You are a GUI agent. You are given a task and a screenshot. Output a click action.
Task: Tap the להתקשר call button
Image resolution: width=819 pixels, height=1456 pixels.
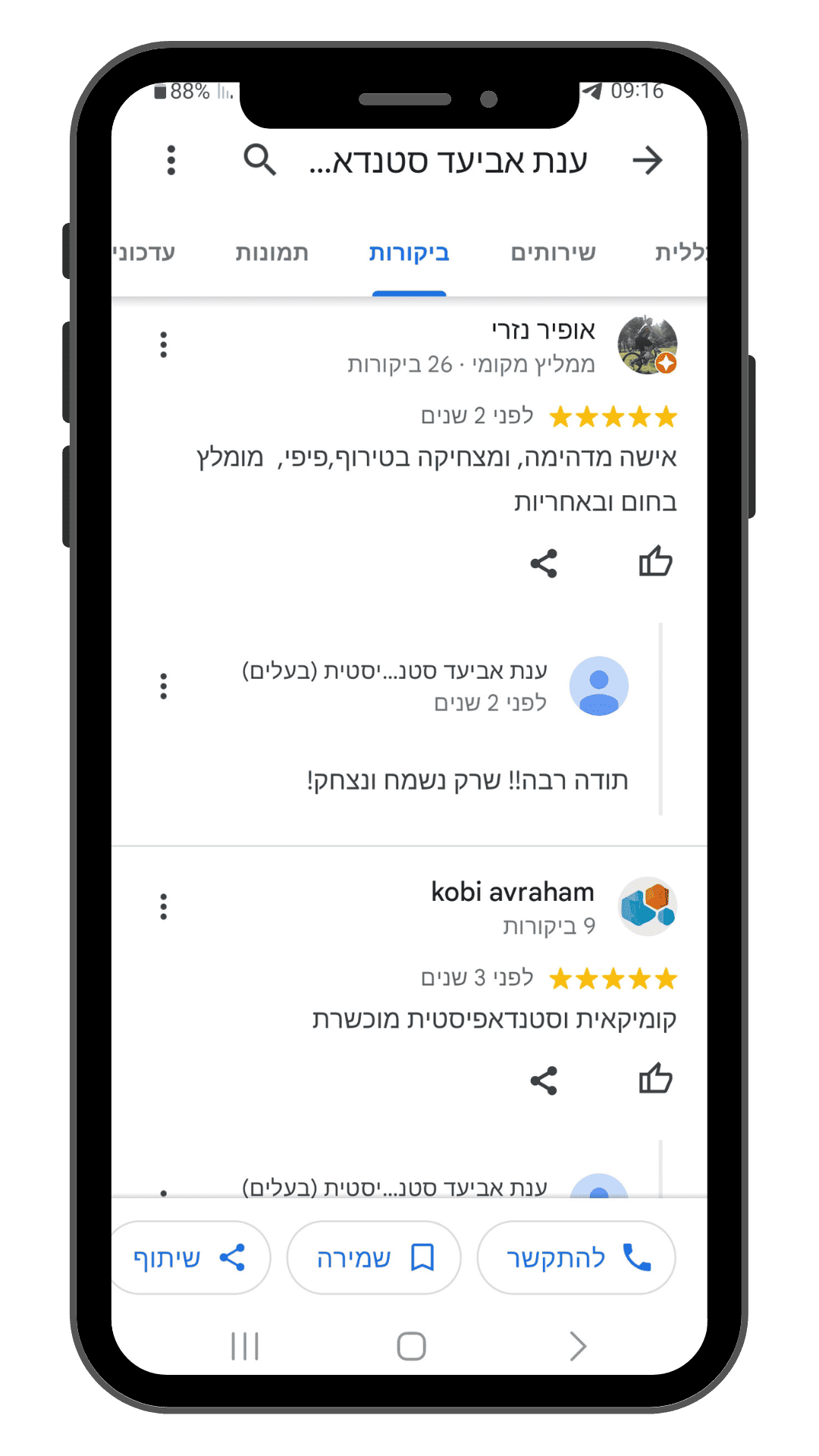point(576,1257)
